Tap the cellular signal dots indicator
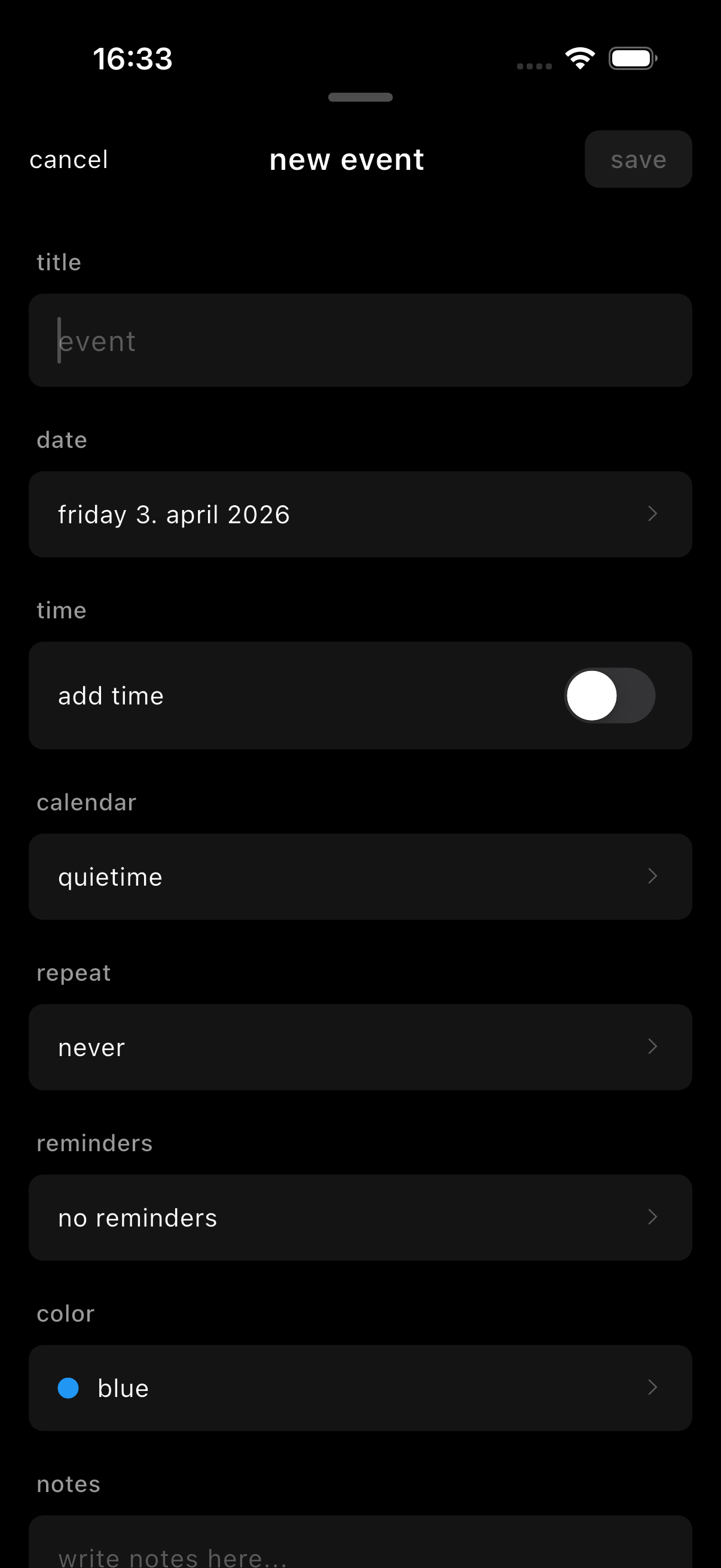Screen dimensions: 721x1568 click(x=534, y=65)
